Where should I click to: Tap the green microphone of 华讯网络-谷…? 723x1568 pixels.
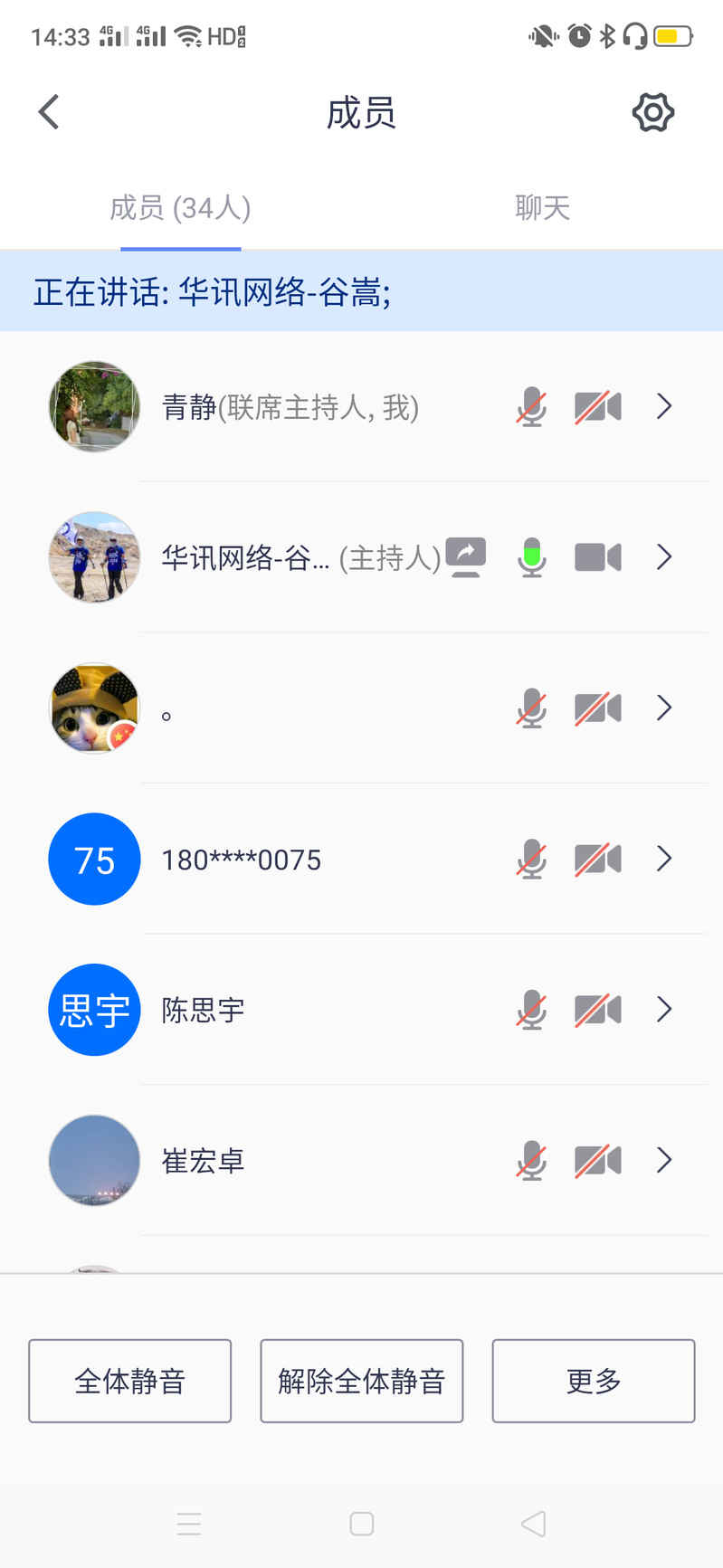pyautogui.click(x=532, y=557)
